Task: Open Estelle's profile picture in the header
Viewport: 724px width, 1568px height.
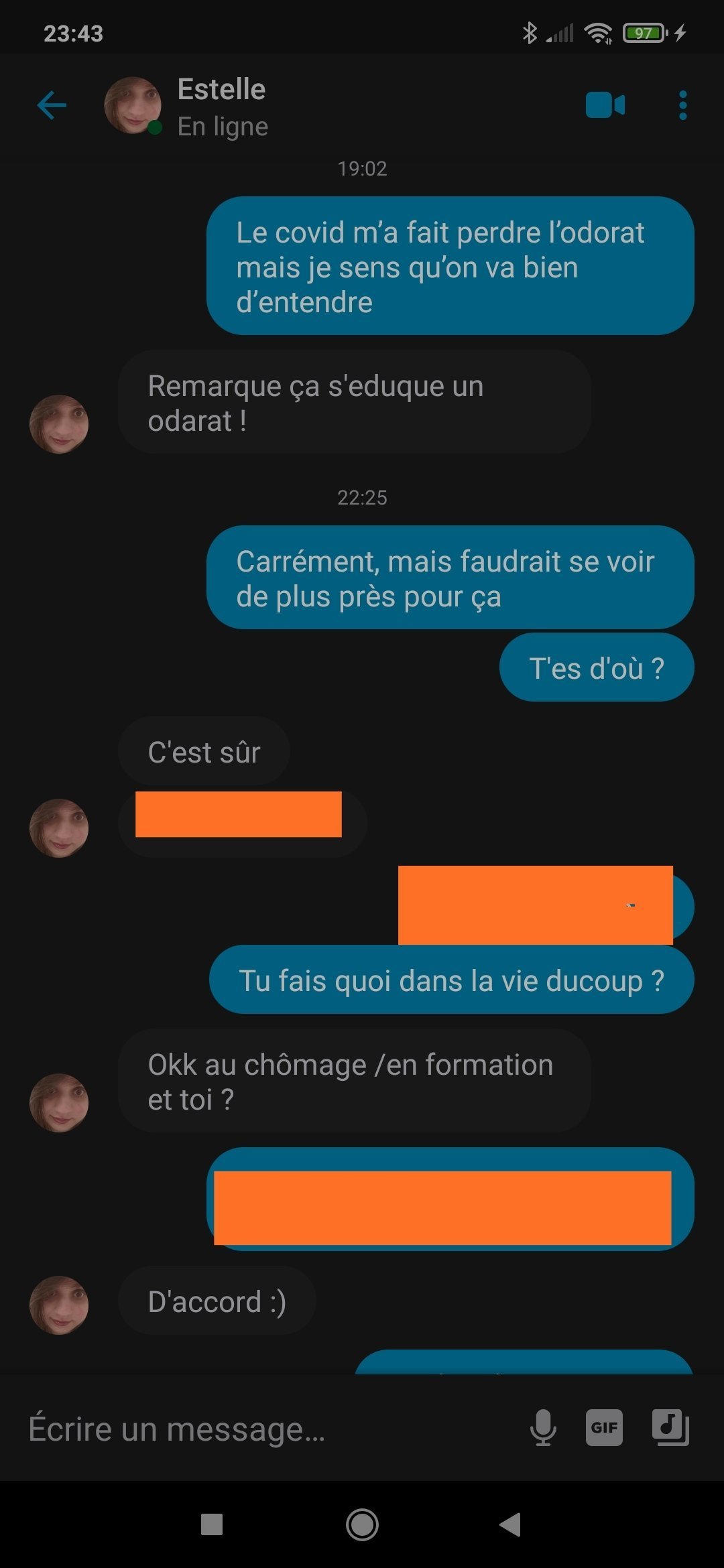Action: [x=133, y=106]
